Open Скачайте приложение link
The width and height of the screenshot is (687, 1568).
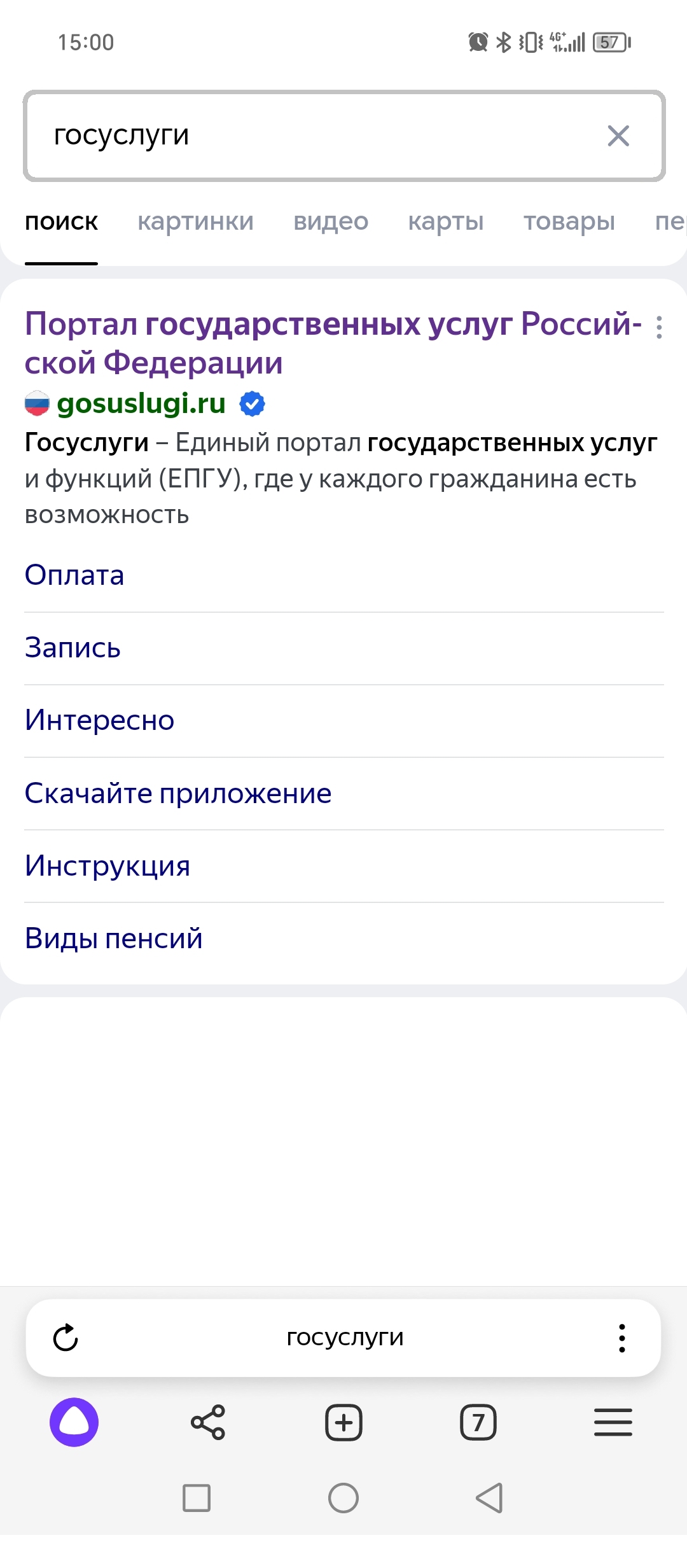178,794
